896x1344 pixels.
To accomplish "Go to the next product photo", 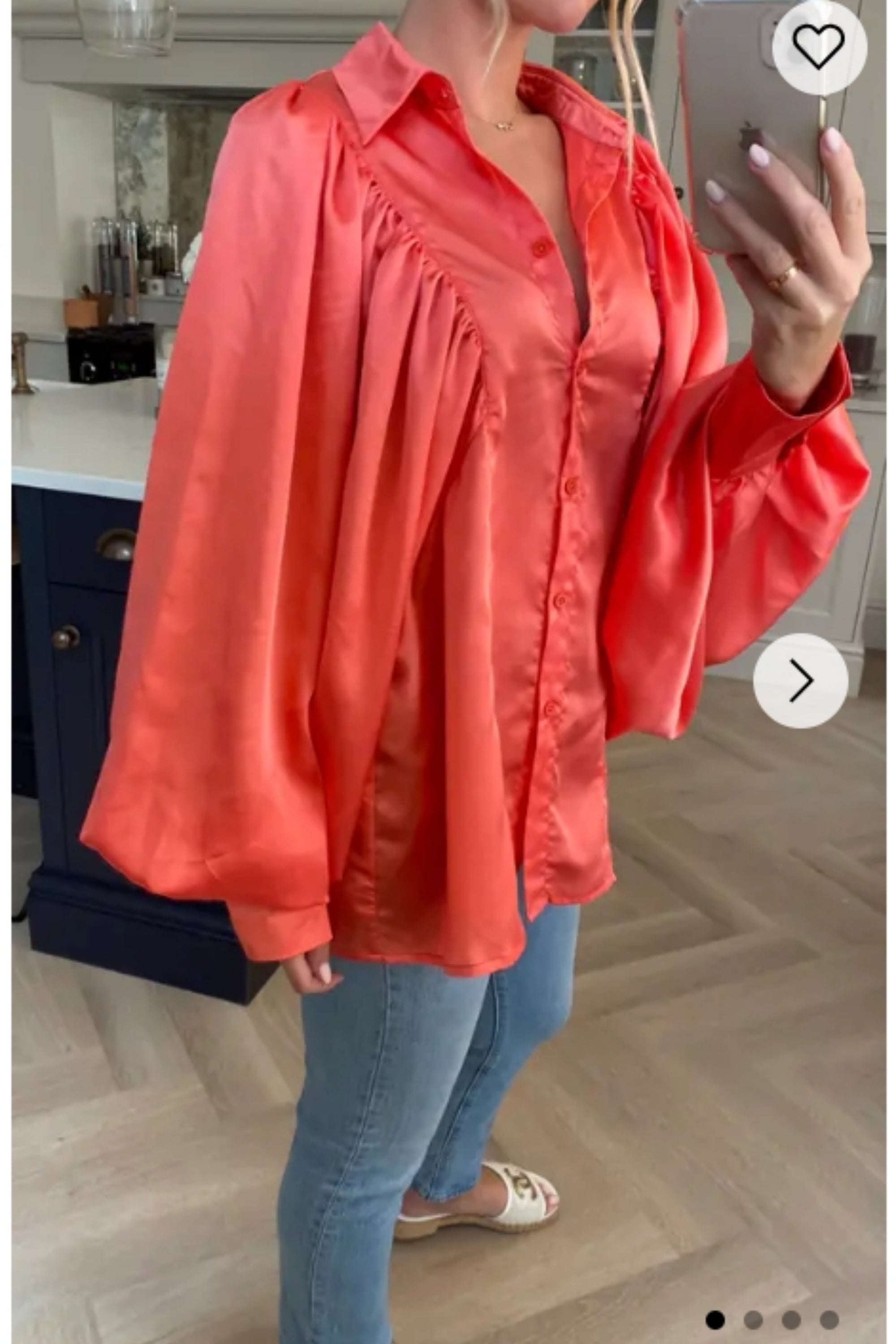I will pyautogui.click(x=801, y=681).
